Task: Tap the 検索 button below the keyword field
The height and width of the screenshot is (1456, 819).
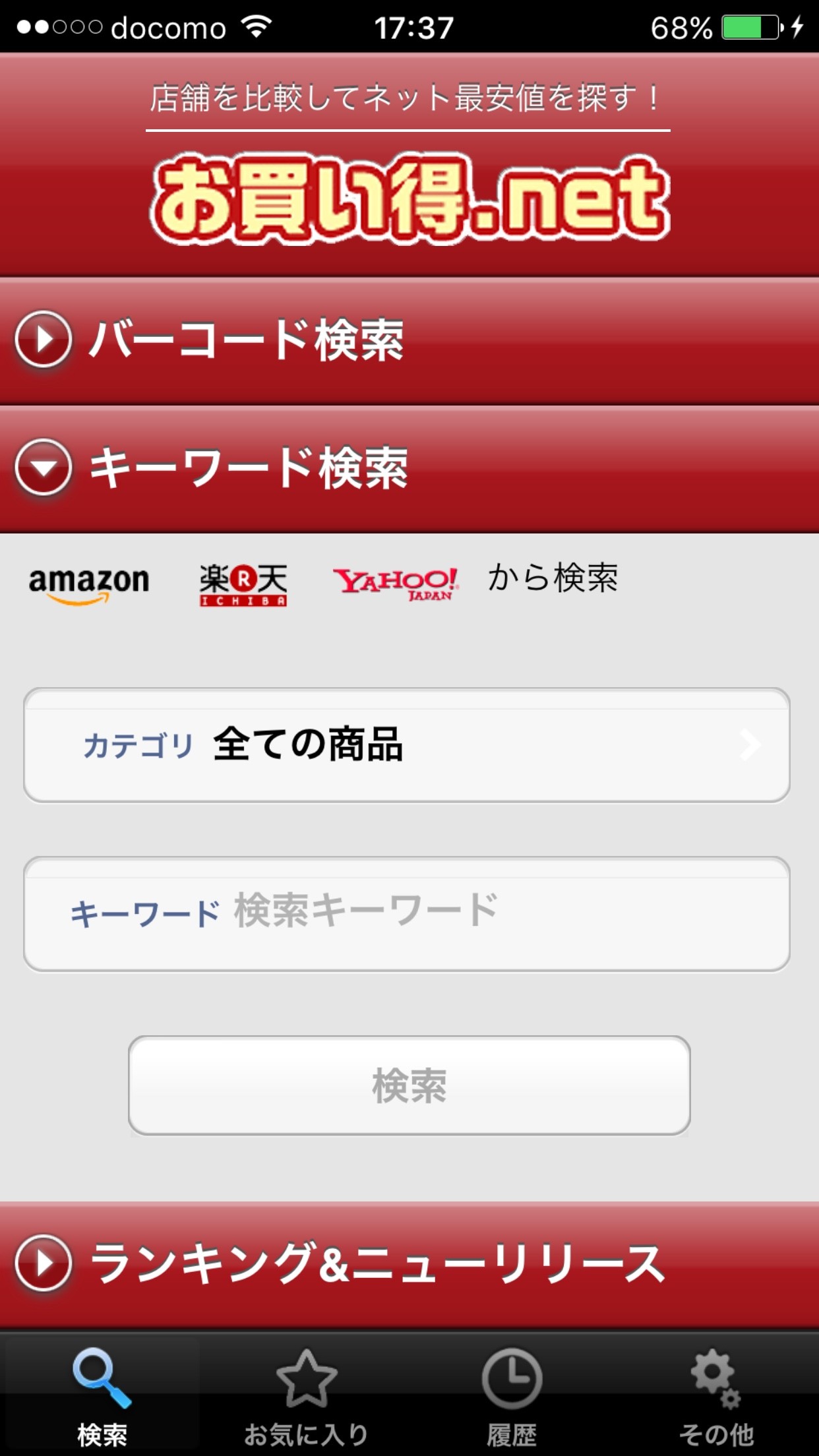Action: point(409,1085)
